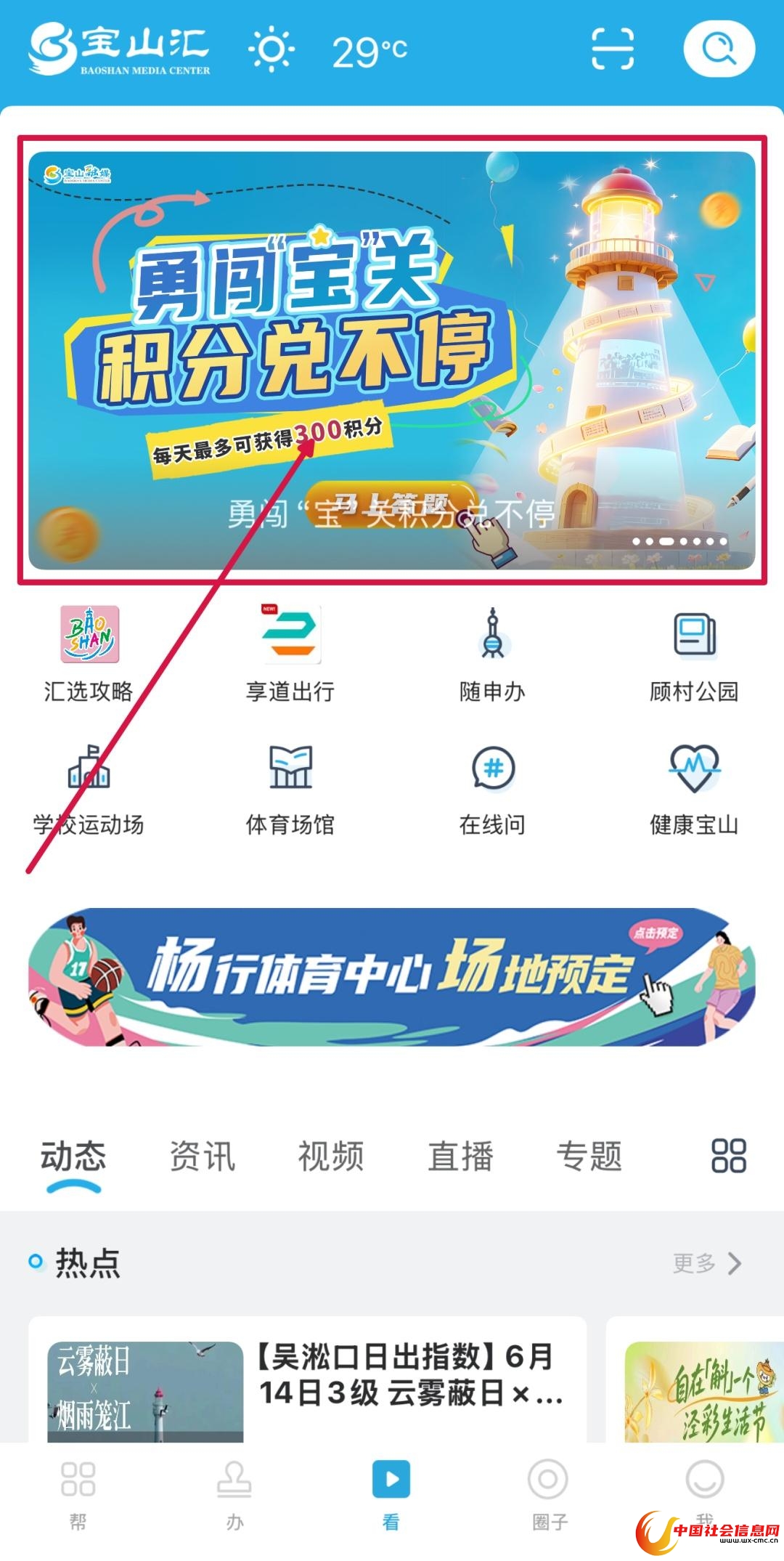Open the all-channels grid icon
The image size is (784, 1561).
[x=728, y=1155]
